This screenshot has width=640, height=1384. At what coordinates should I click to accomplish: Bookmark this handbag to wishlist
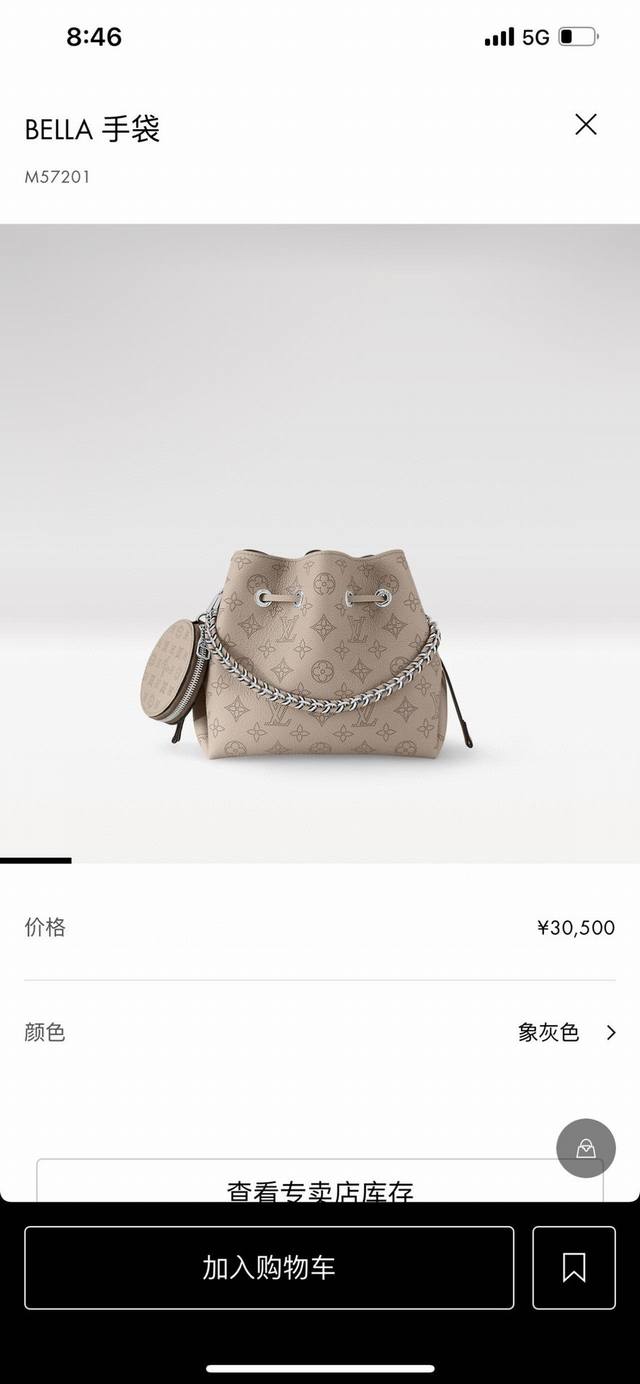click(x=574, y=1267)
